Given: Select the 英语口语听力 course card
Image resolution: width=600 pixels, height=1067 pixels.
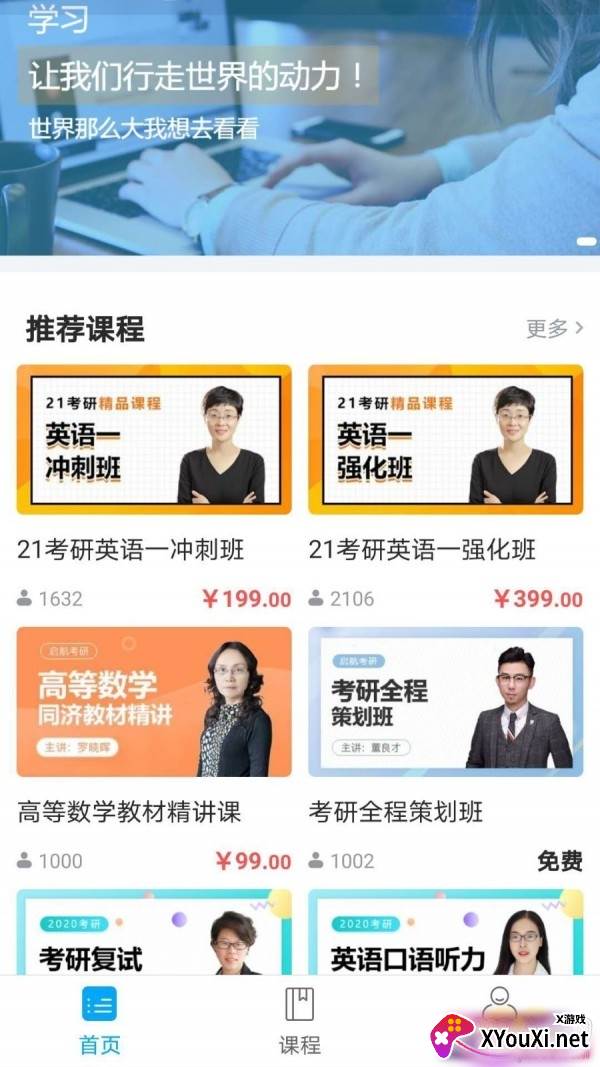Looking at the screenshot, I should 446,932.
